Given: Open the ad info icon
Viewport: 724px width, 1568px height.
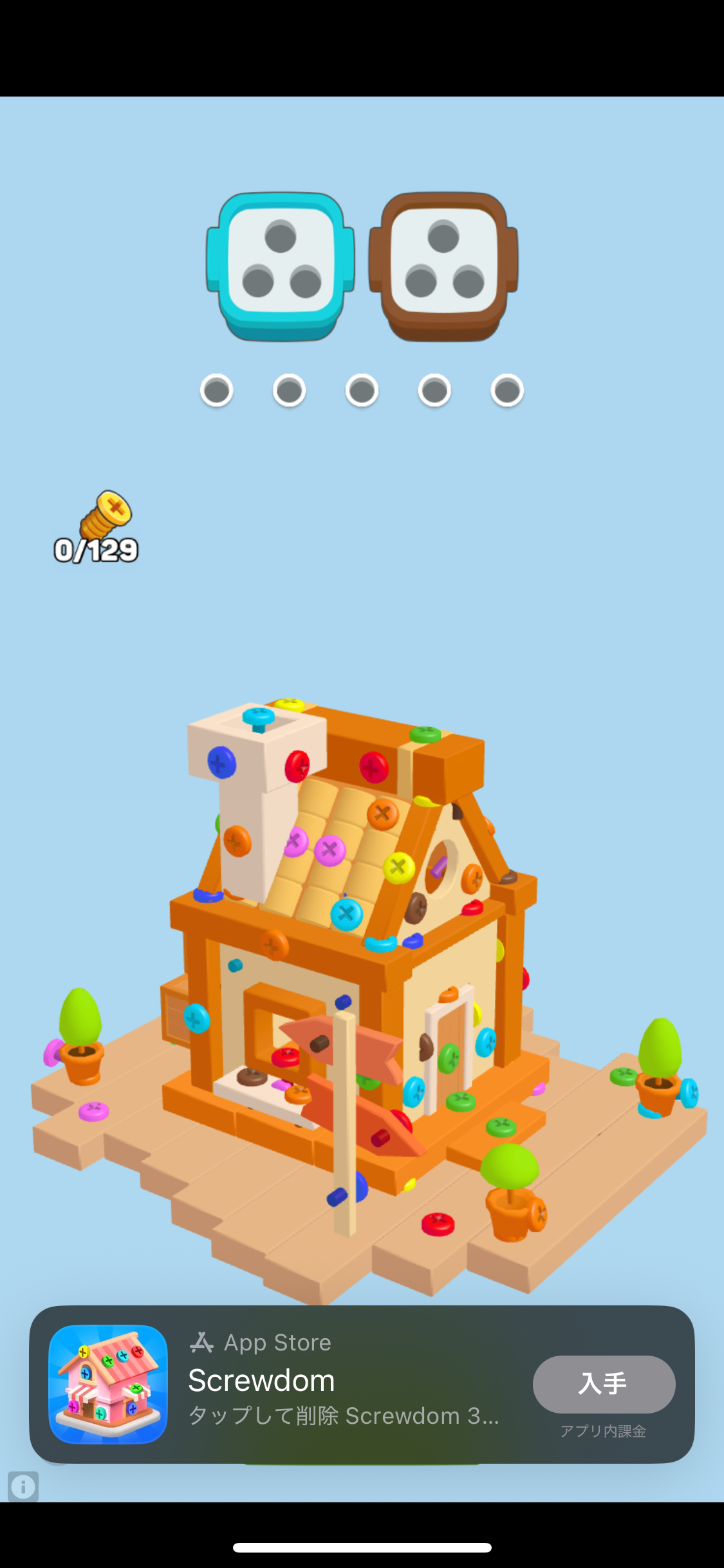Looking at the screenshot, I should [x=23, y=1487].
